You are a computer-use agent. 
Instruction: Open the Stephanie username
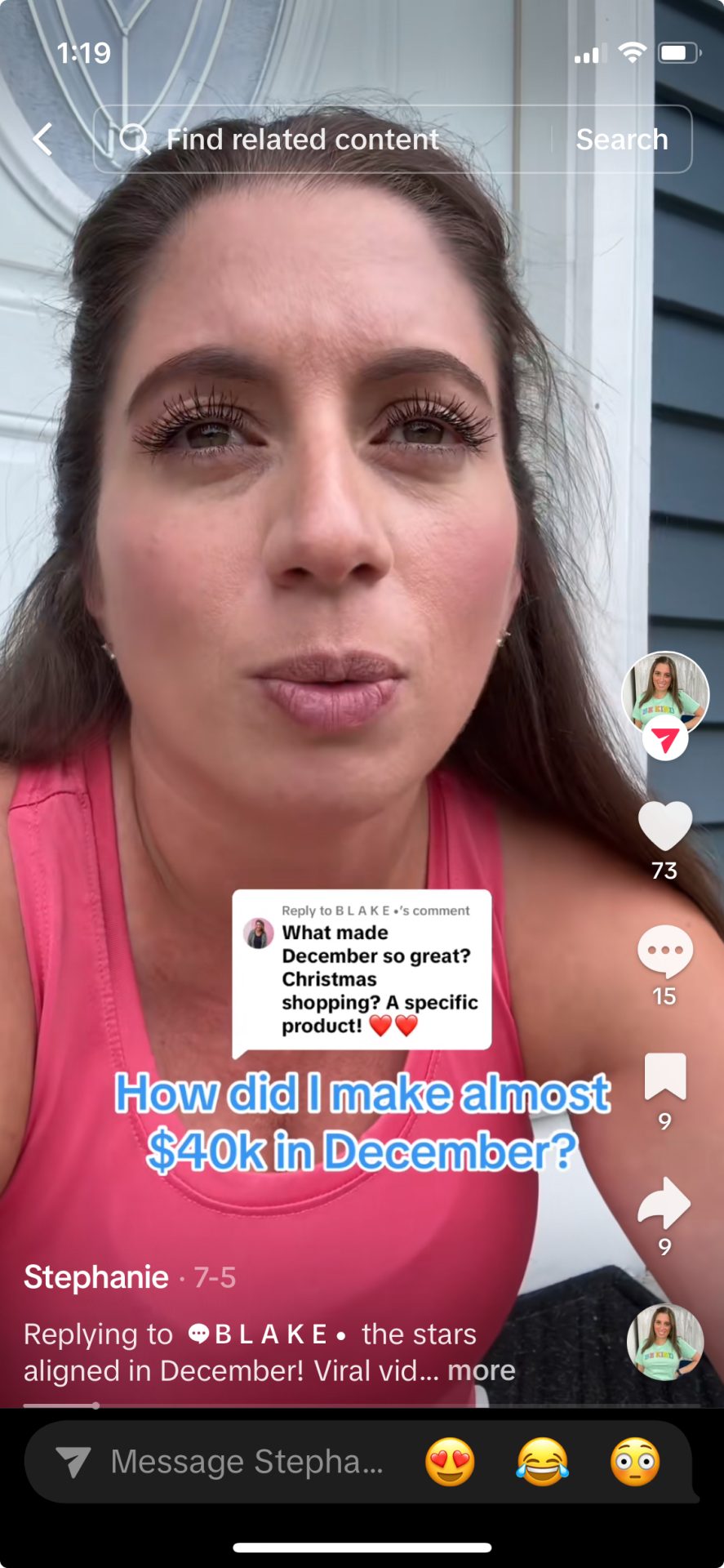click(x=96, y=1277)
